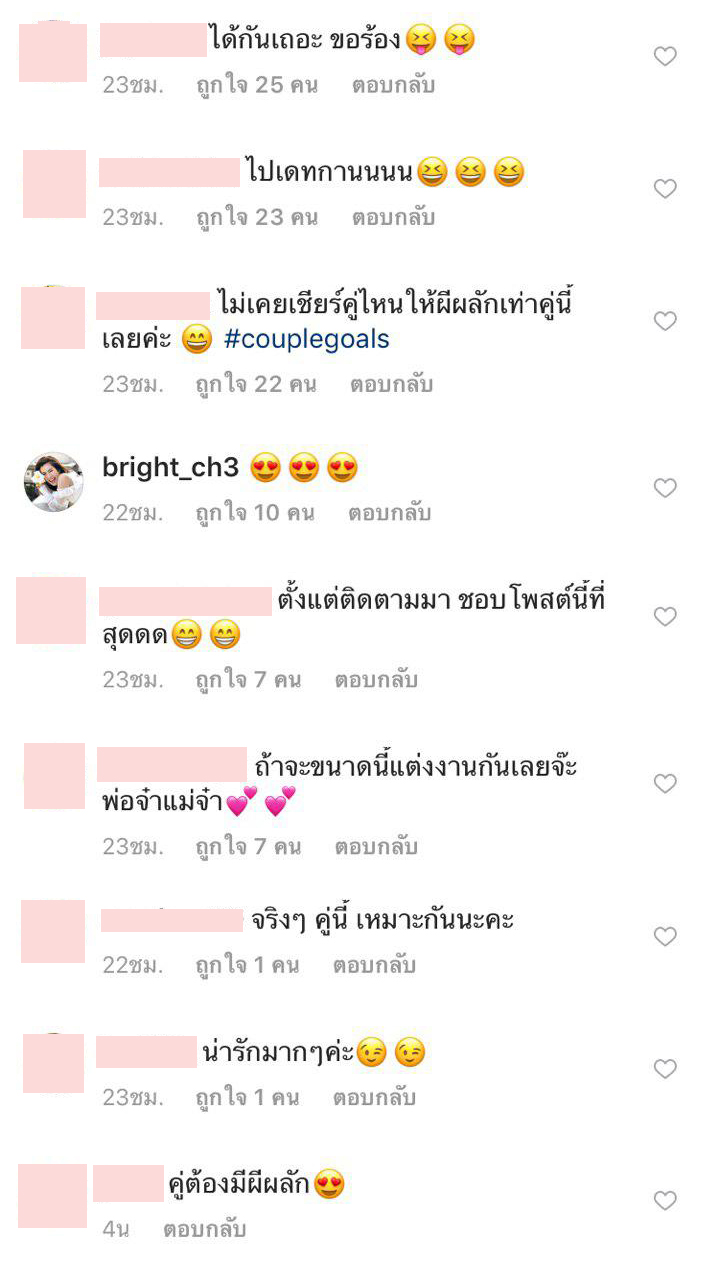Image resolution: width=719 pixels, height=1280 pixels.
Task: Like the comment "ไปเดทกานนนน"
Action: [665, 189]
